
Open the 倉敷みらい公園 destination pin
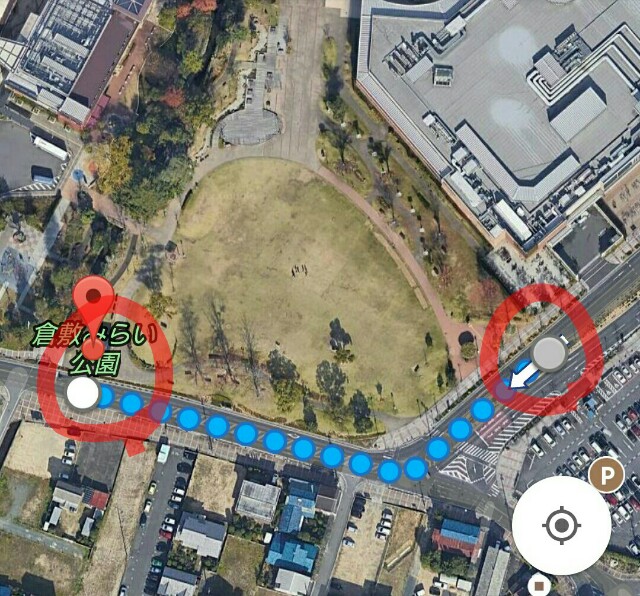(95, 299)
